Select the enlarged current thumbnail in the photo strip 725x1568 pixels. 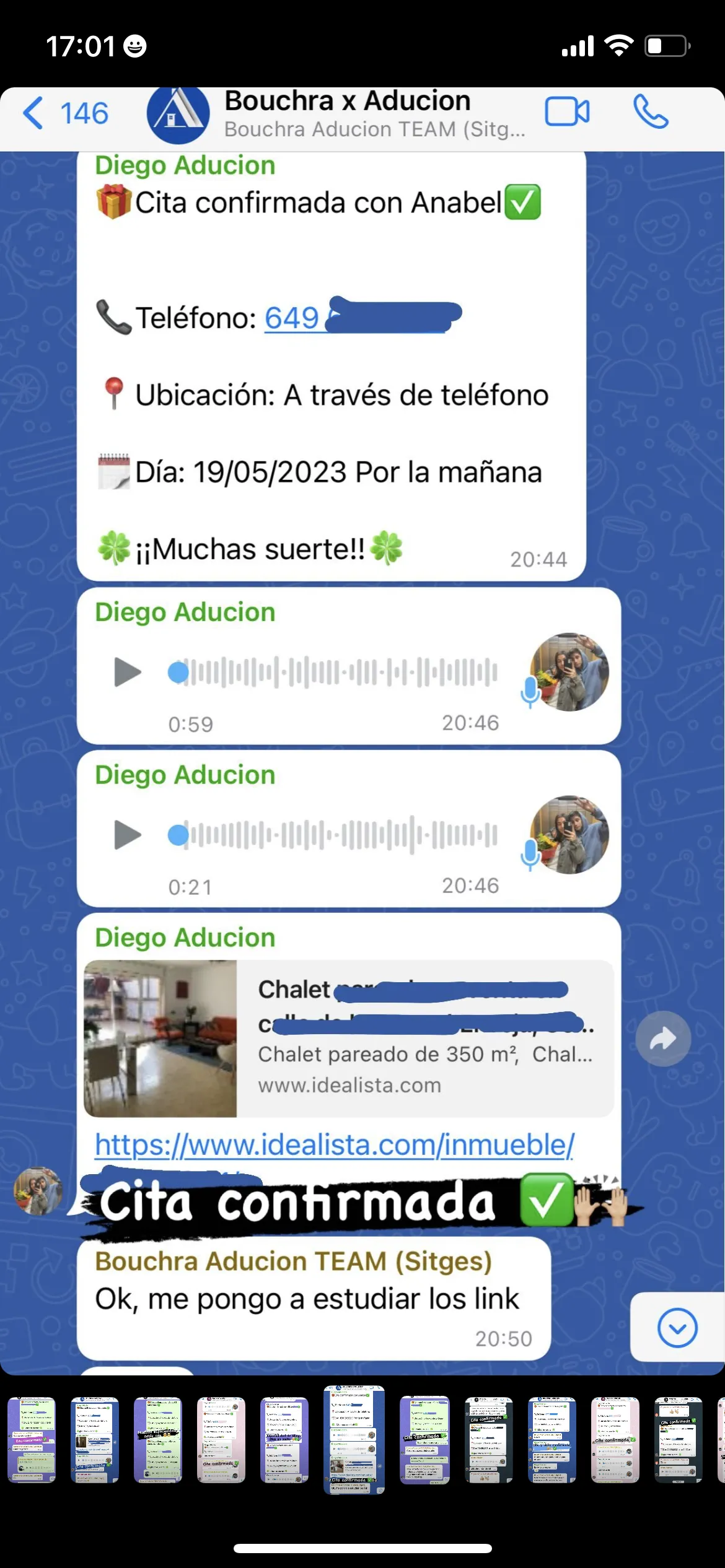click(x=354, y=1440)
